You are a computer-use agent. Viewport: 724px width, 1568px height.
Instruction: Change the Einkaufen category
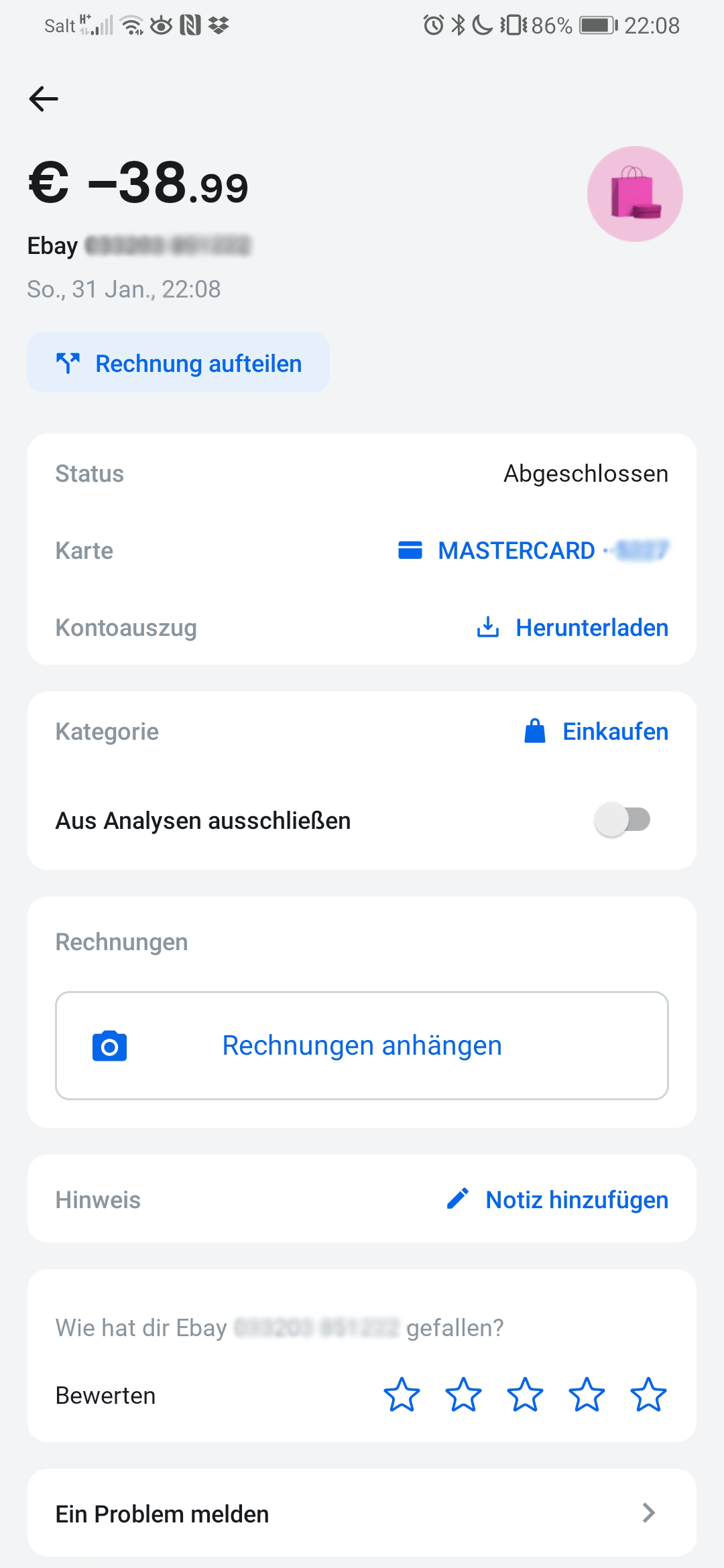[x=596, y=732]
